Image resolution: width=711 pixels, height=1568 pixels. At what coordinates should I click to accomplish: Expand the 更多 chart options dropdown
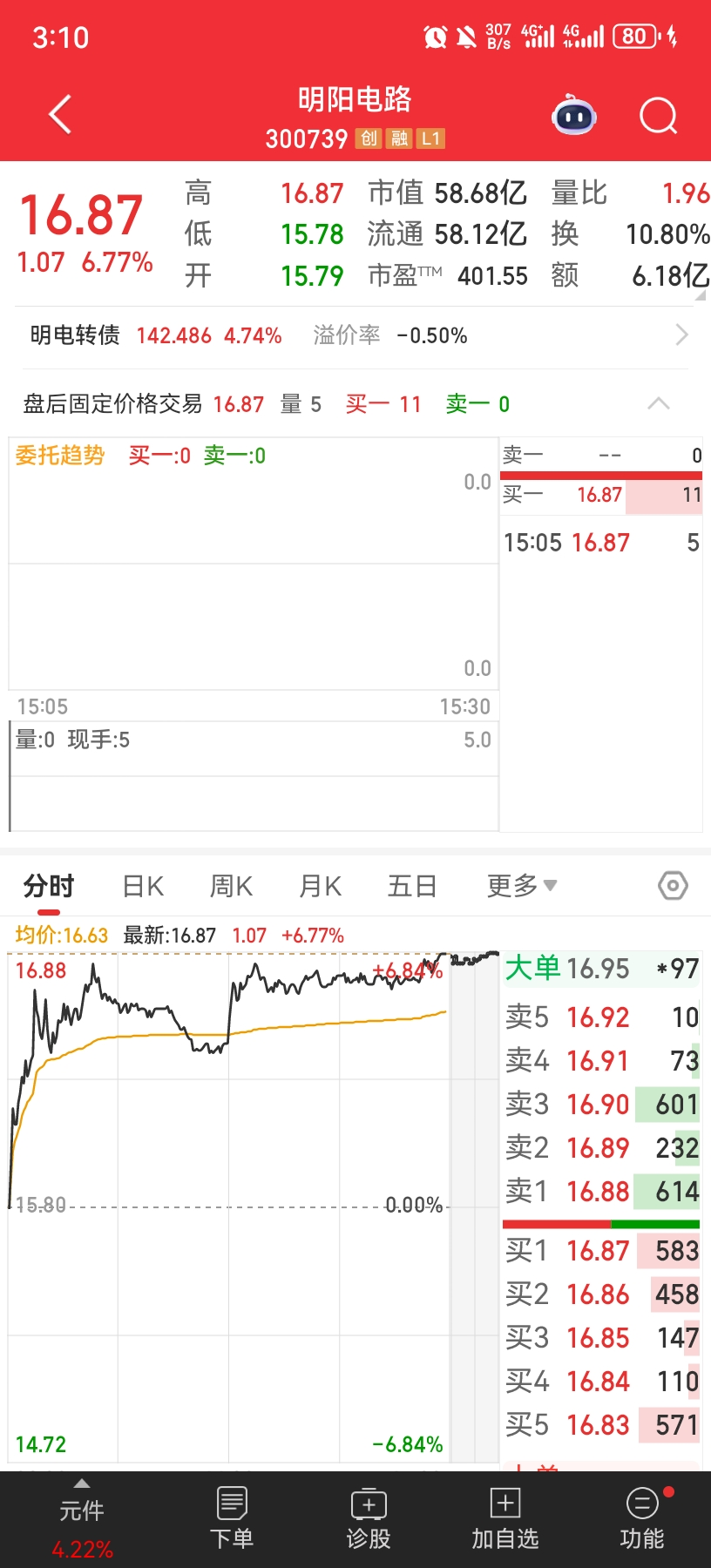pos(521,887)
